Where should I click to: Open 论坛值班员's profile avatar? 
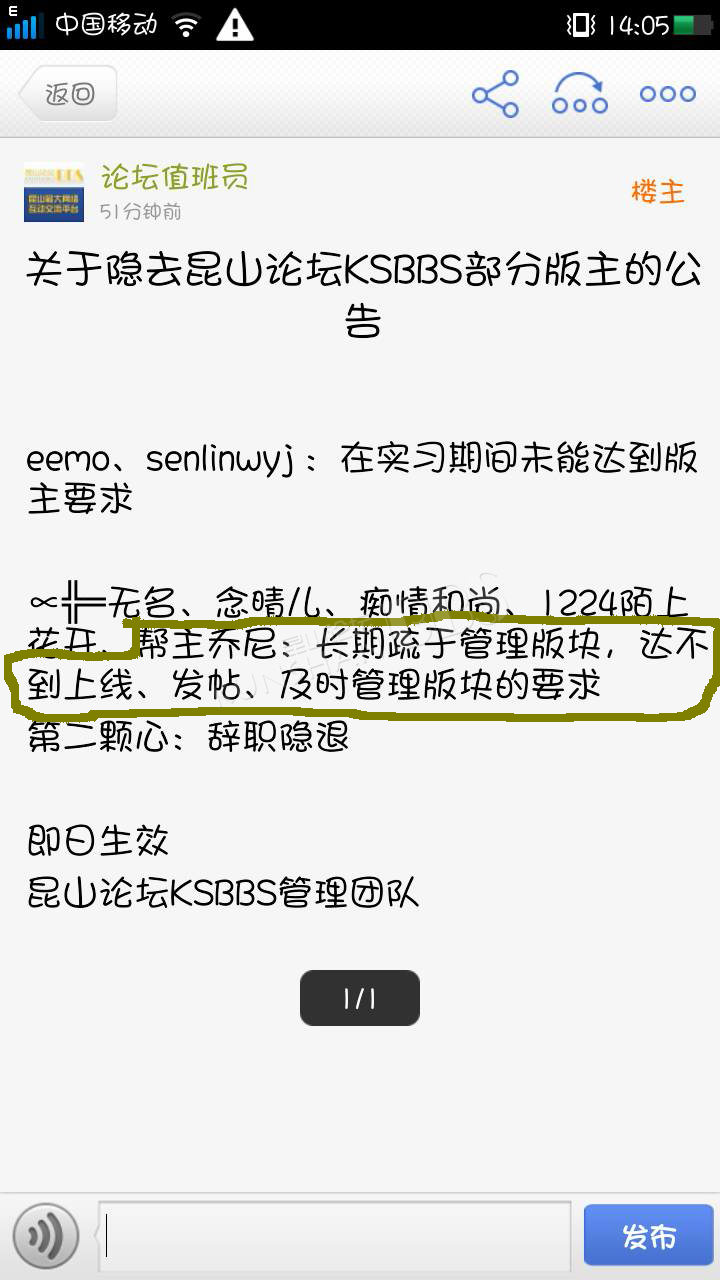(54, 192)
